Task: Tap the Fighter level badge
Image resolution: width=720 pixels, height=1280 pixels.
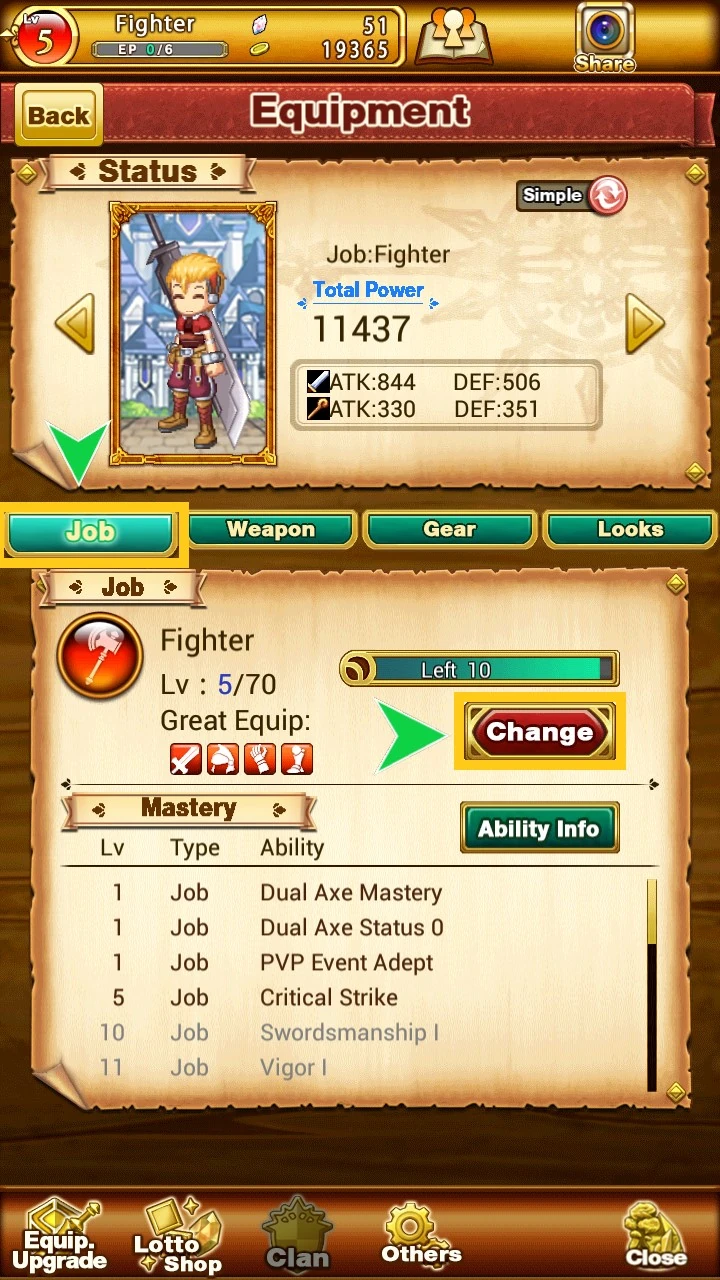Action: coord(44,38)
